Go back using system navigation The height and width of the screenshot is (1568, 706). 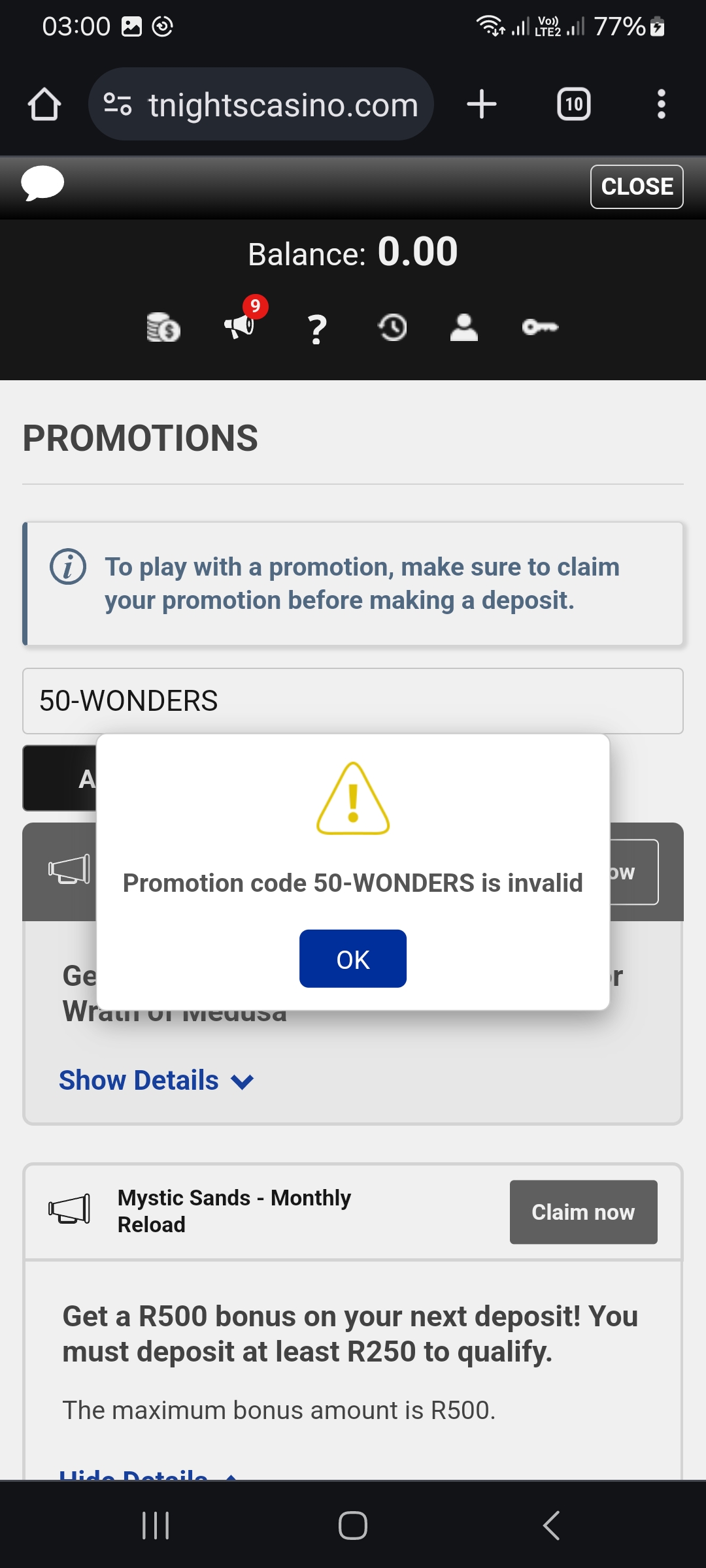(550, 1526)
